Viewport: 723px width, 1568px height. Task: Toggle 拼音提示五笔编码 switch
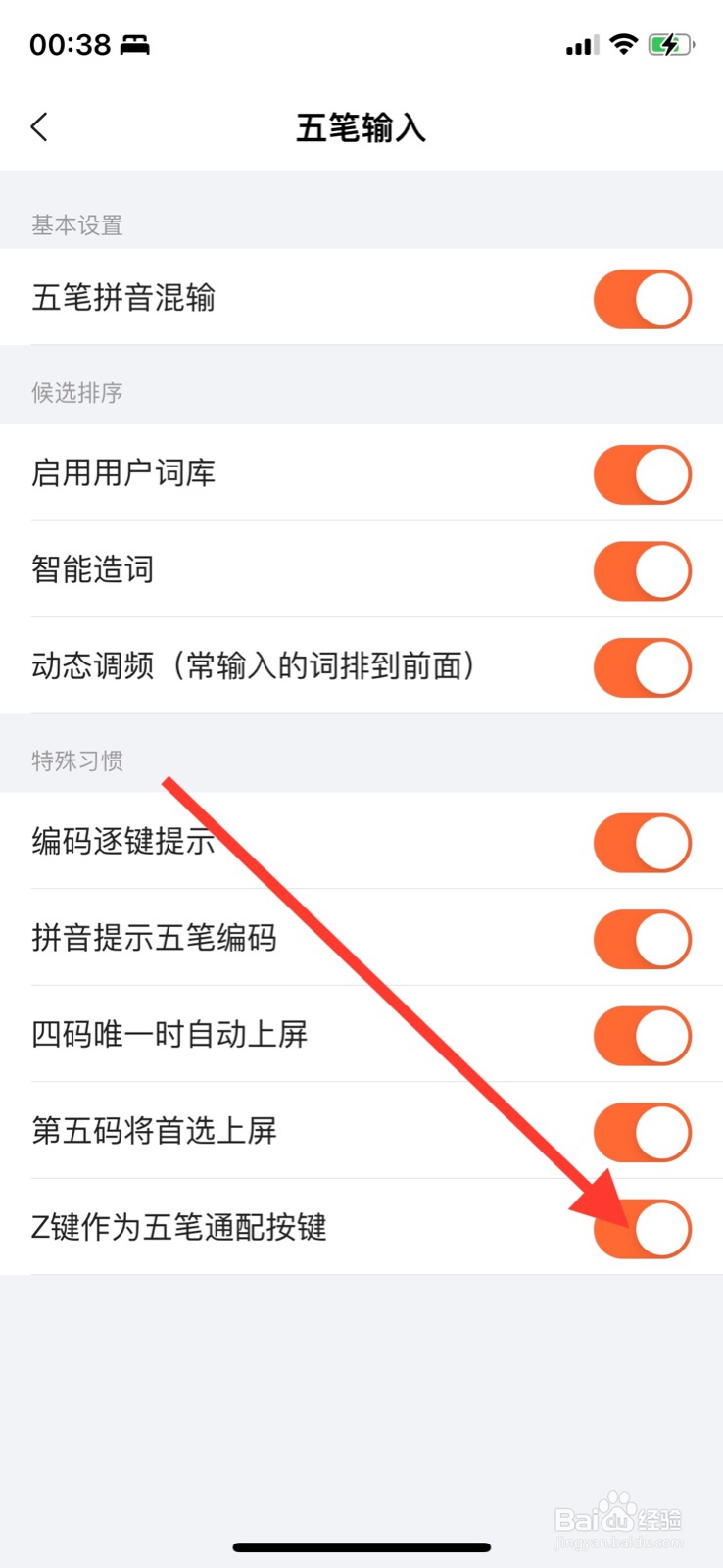[x=642, y=938]
